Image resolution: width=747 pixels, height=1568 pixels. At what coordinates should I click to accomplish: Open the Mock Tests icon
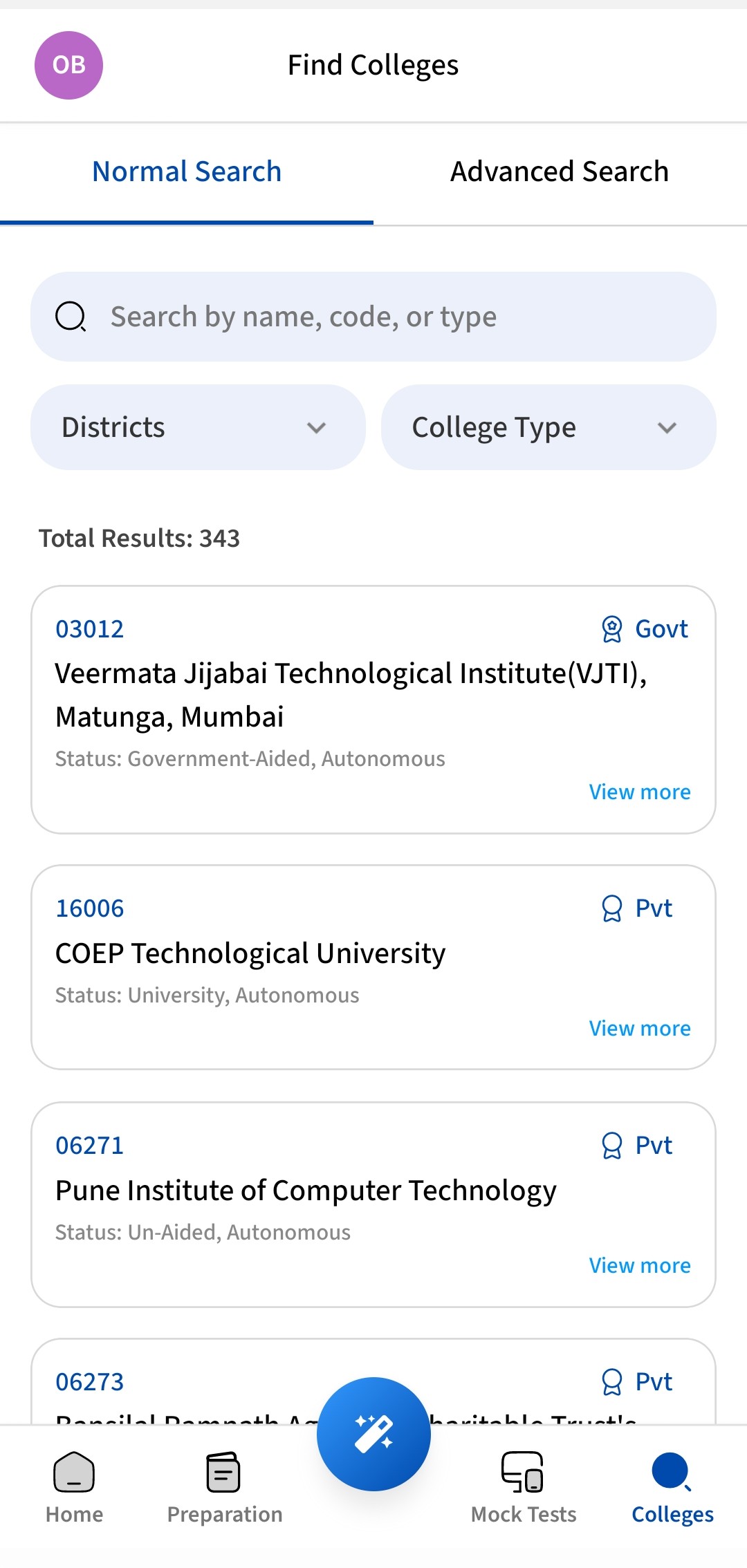coord(524,1473)
